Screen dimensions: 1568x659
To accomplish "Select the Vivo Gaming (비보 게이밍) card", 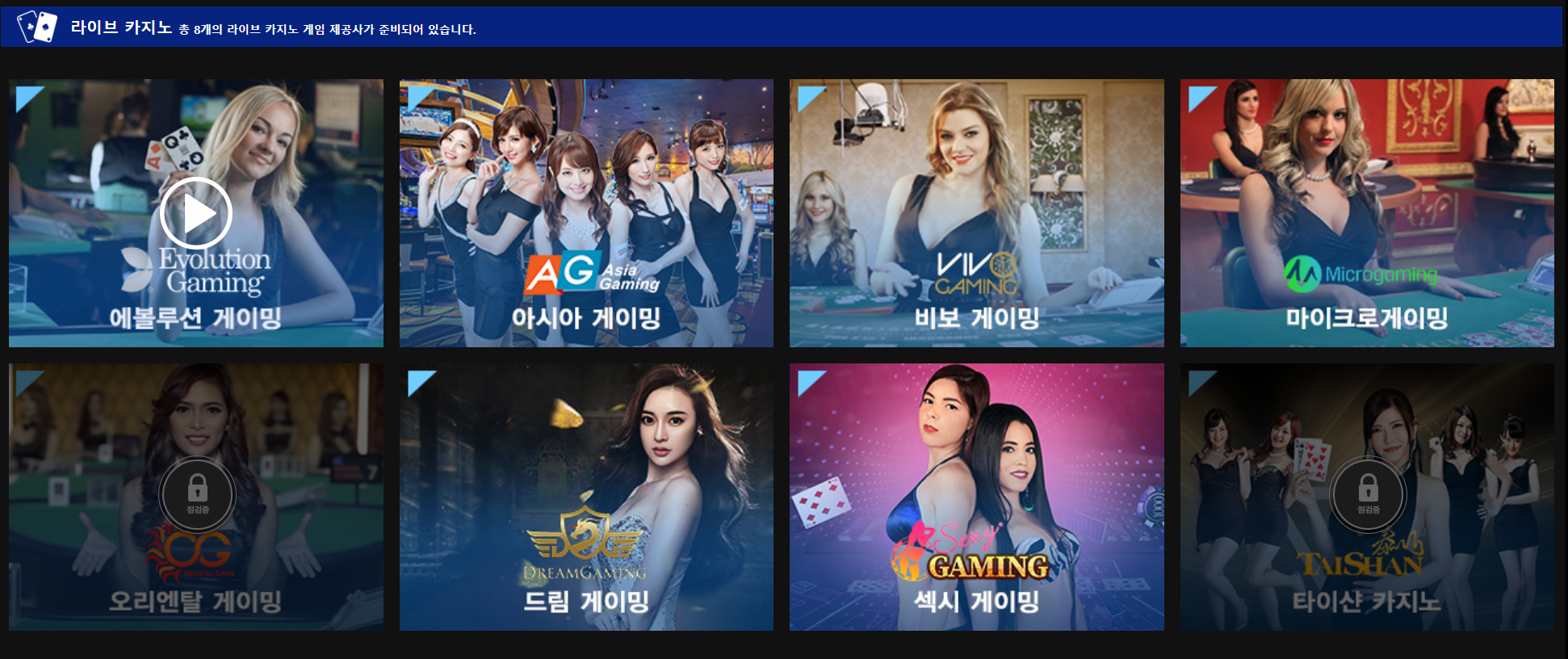I will (976, 213).
